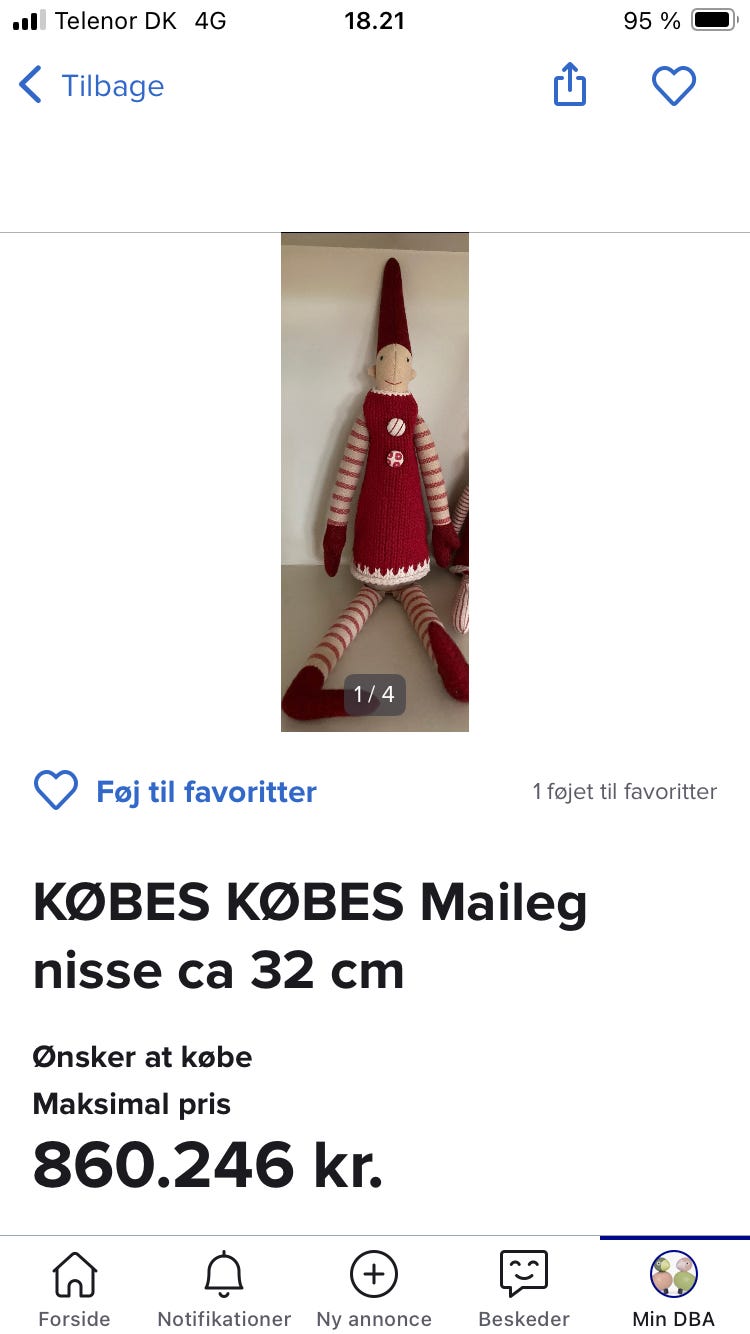This screenshot has height=1334, width=750.
Task: Switch to the Notifikationer tab
Action: tap(223, 1286)
